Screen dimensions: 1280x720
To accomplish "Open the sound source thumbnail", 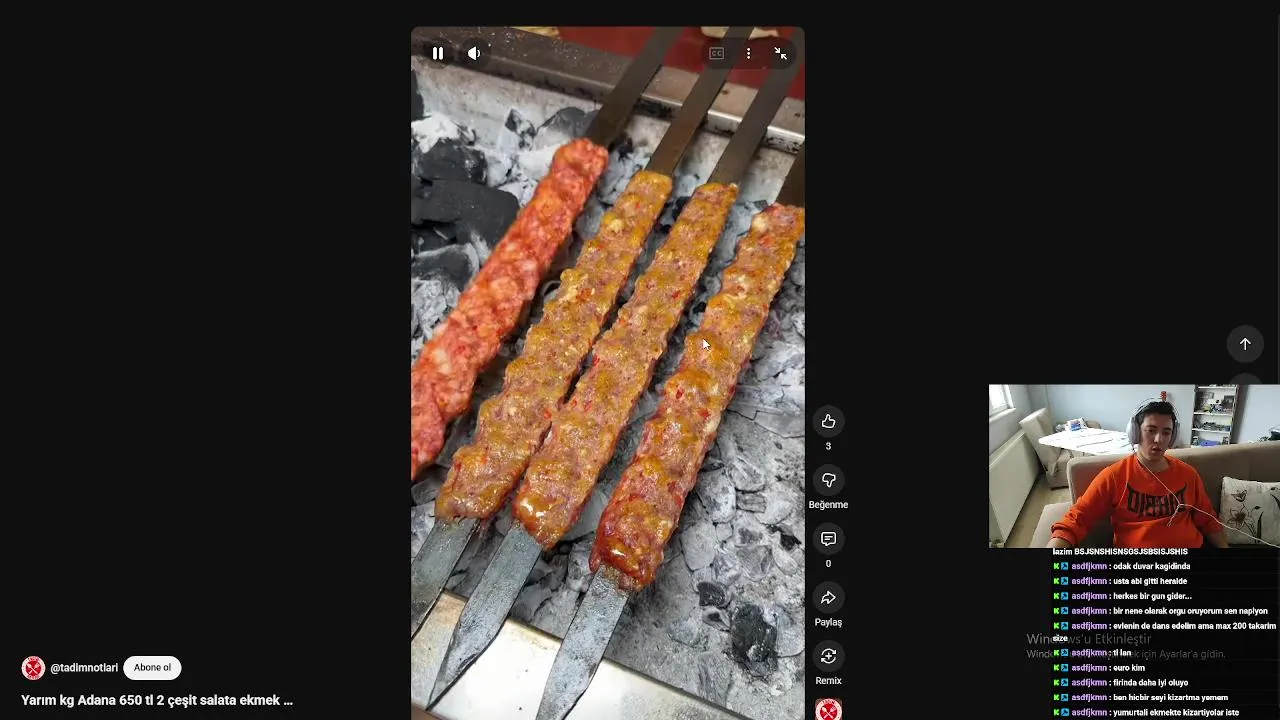I will 828,709.
